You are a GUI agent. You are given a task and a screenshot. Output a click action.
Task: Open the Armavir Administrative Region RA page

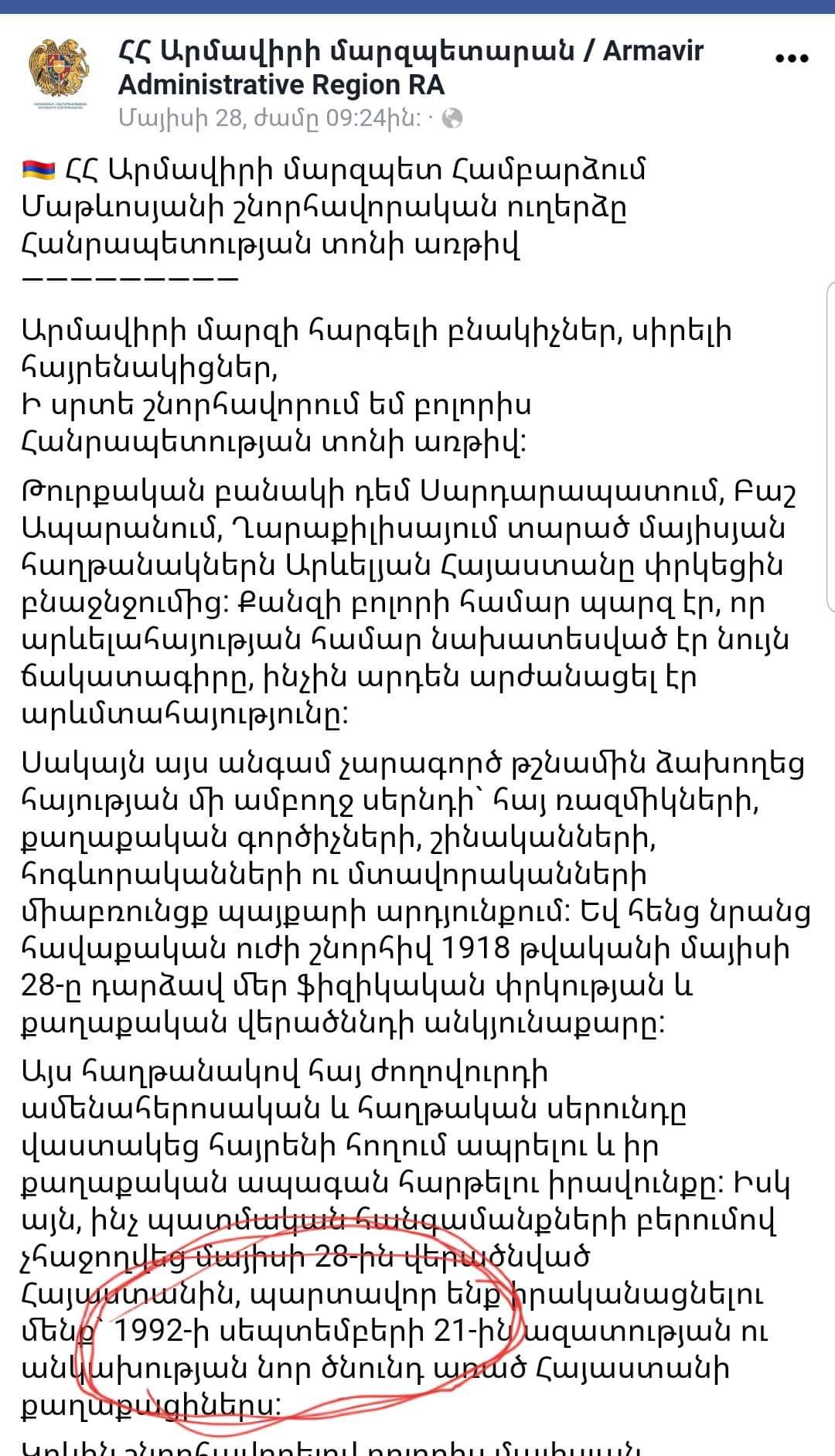pyautogui.click(x=410, y=67)
